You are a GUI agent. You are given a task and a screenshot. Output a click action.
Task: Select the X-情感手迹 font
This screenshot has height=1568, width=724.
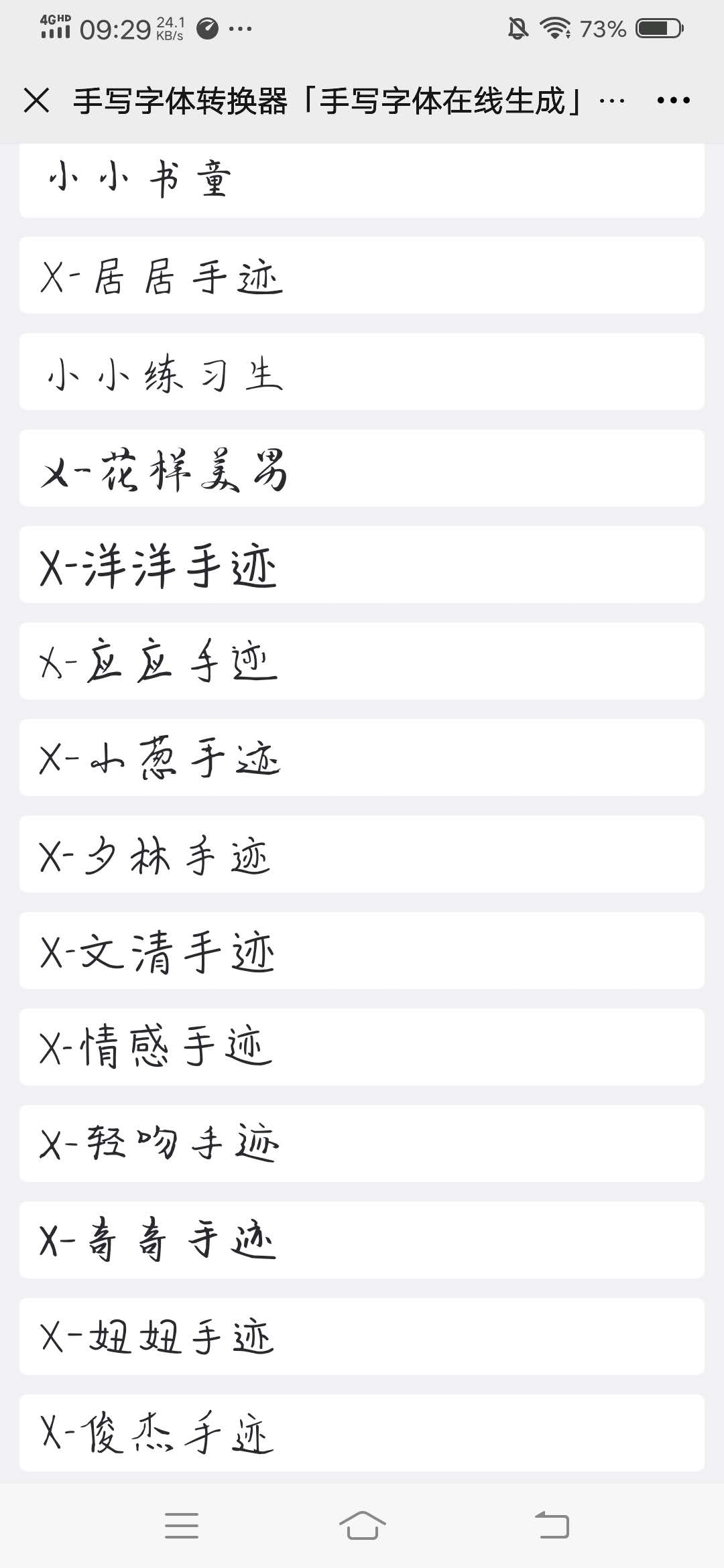tap(362, 1047)
